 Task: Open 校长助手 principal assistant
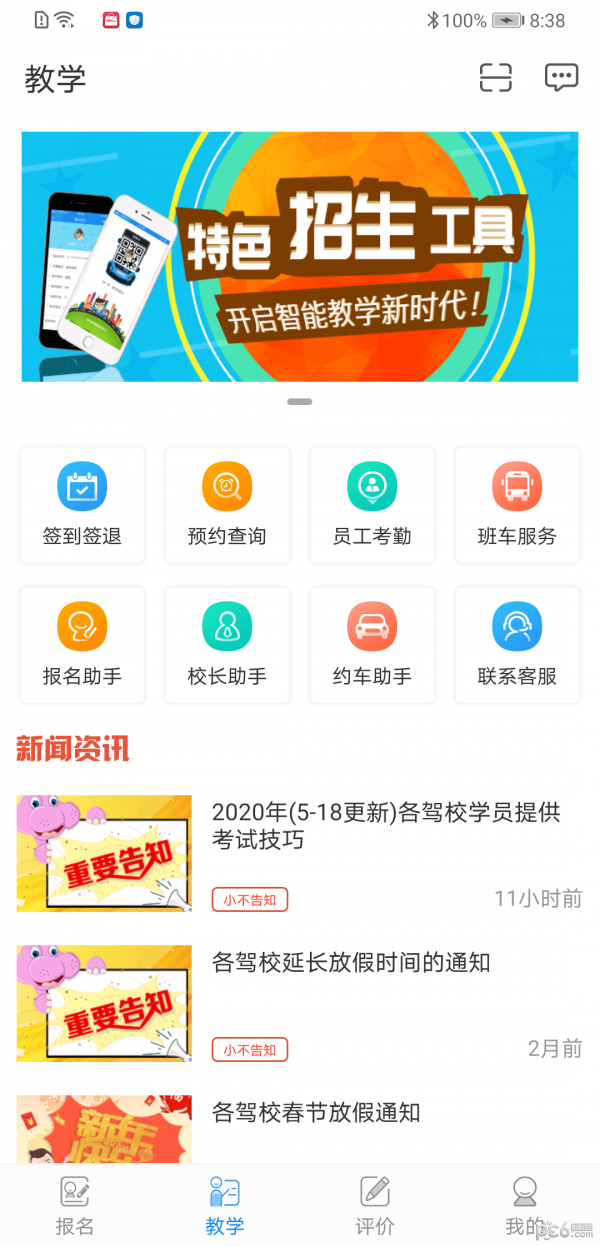227,645
